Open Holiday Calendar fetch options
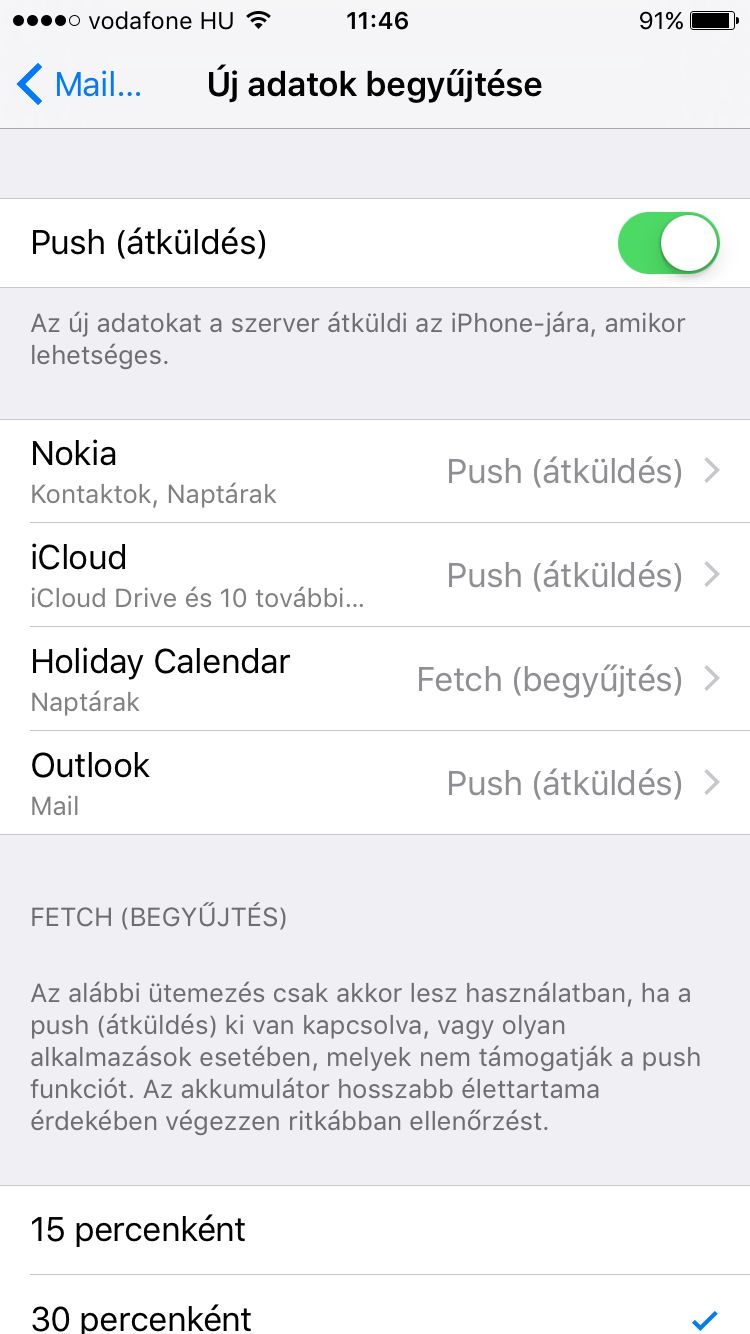Viewport: 750px width, 1334px height. tap(375, 679)
